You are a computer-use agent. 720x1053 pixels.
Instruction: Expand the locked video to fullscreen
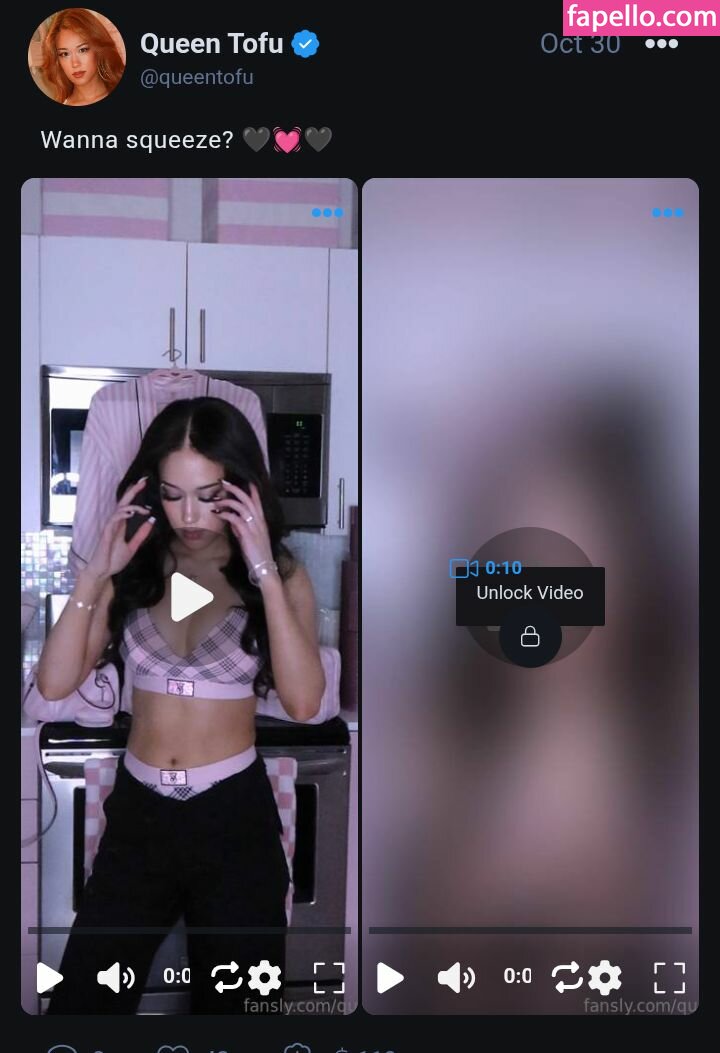tap(669, 977)
